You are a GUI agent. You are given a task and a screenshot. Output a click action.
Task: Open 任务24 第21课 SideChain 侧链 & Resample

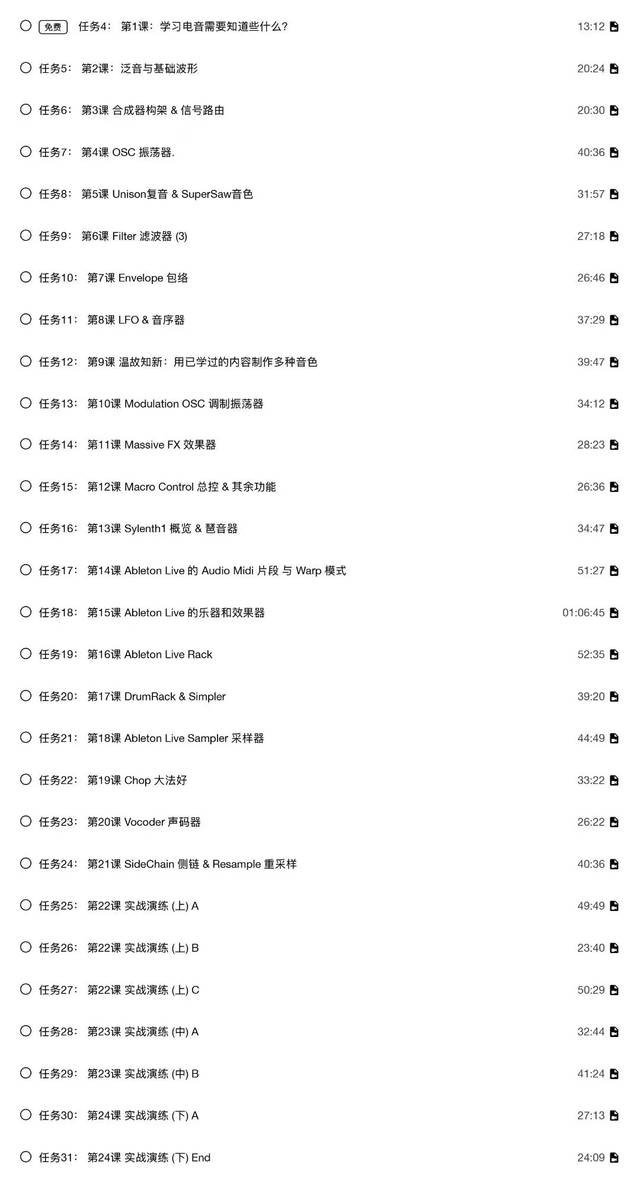320,864
